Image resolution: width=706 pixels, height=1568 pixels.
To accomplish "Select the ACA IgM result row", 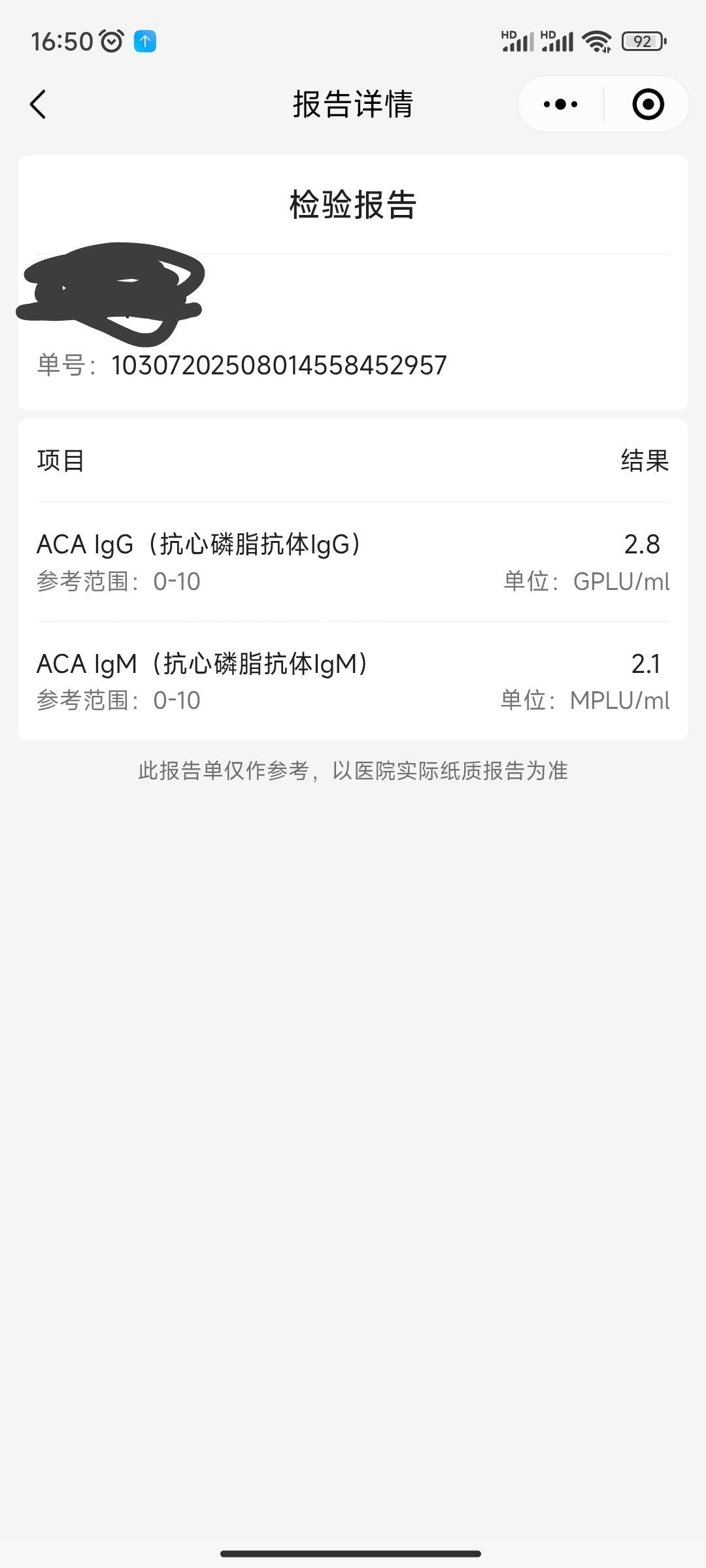I will click(353, 679).
